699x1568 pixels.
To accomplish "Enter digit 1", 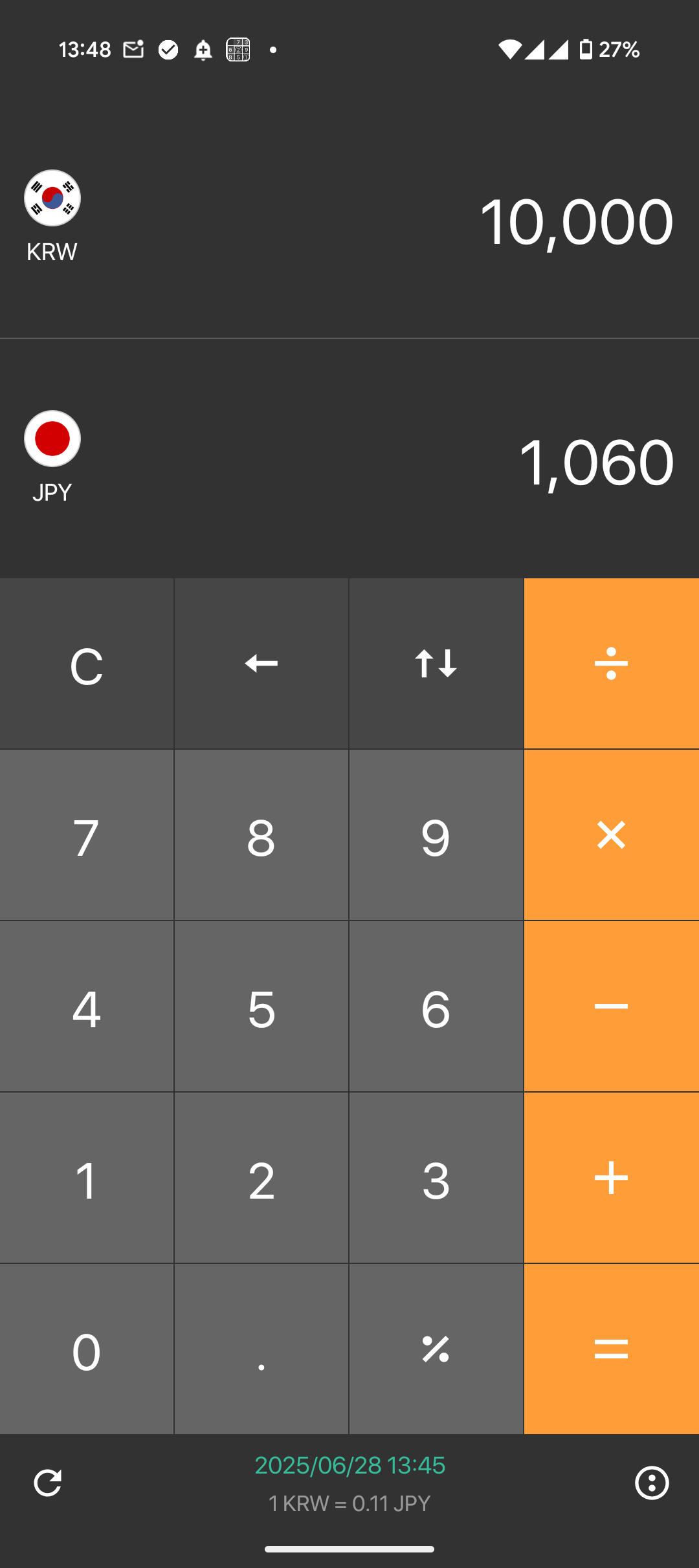I will pyautogui.click(x=87, y=1178).
